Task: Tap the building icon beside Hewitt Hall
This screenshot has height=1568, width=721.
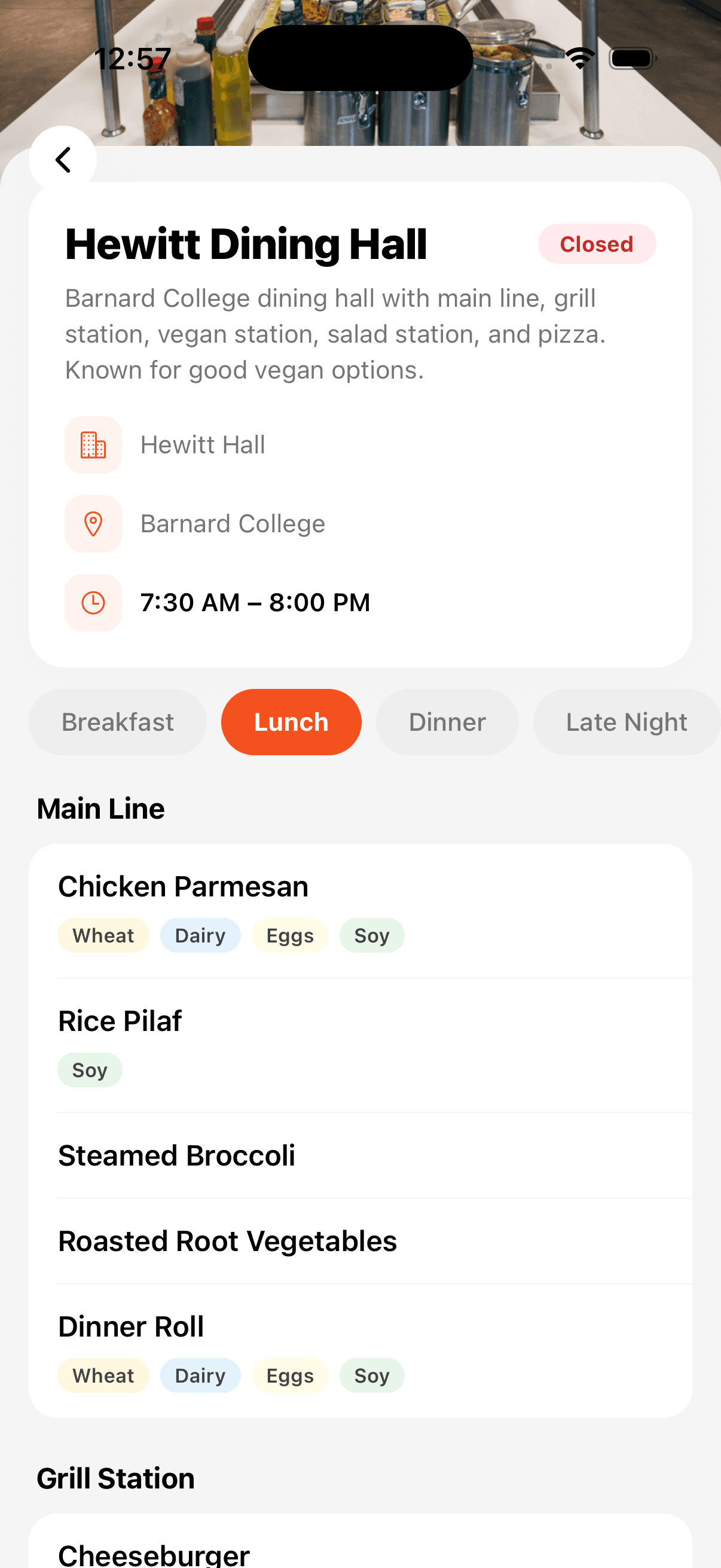Action: coord(93,444)
